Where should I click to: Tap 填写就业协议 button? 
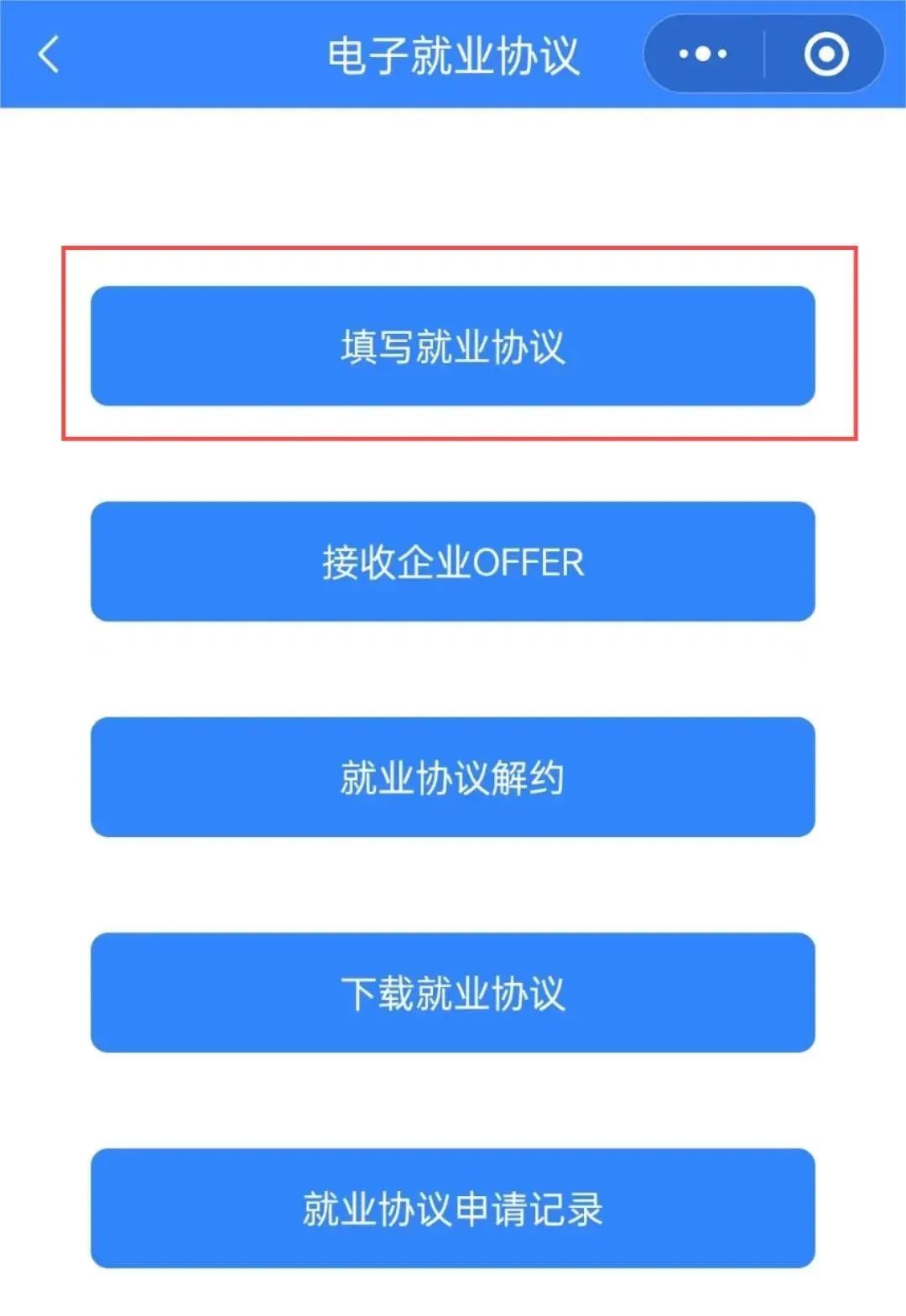[x=453, y=346]
